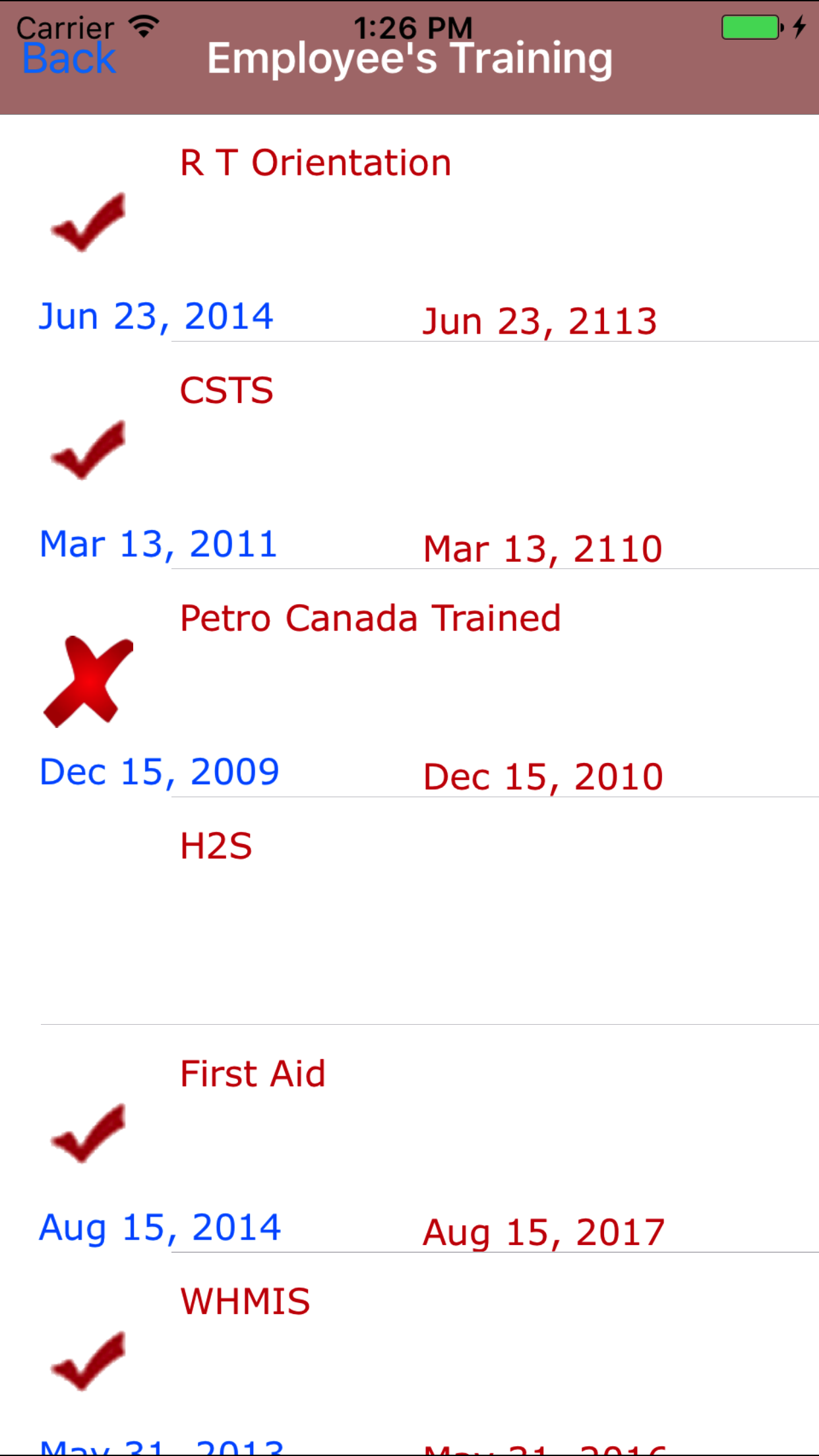
Task: Open Petro Canada Trained record
Action: (x=370, y=619)
